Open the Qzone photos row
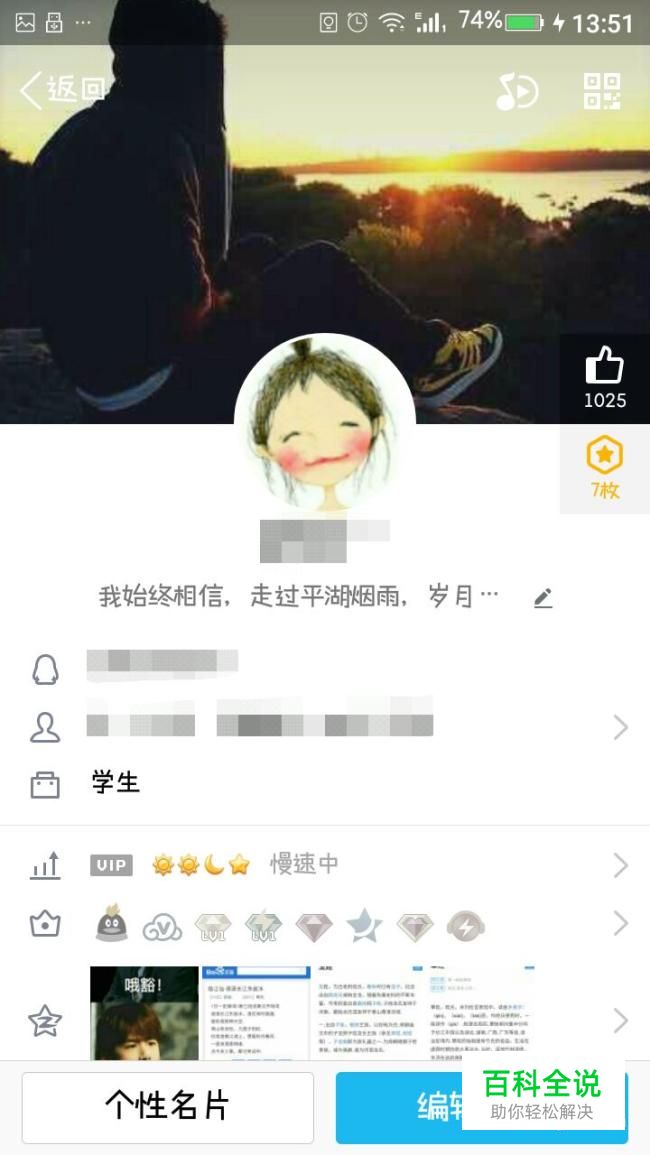The height and width of the screenshot is (1155, 650). 325,1019
